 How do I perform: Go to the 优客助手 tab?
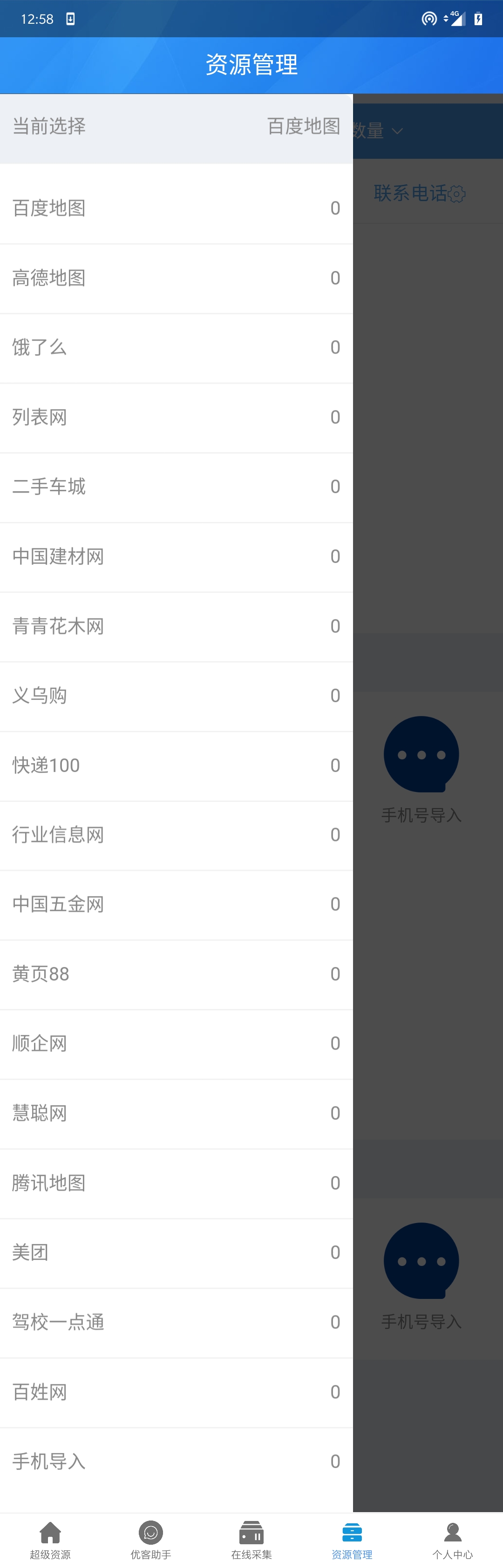(x=151, y=1540)
